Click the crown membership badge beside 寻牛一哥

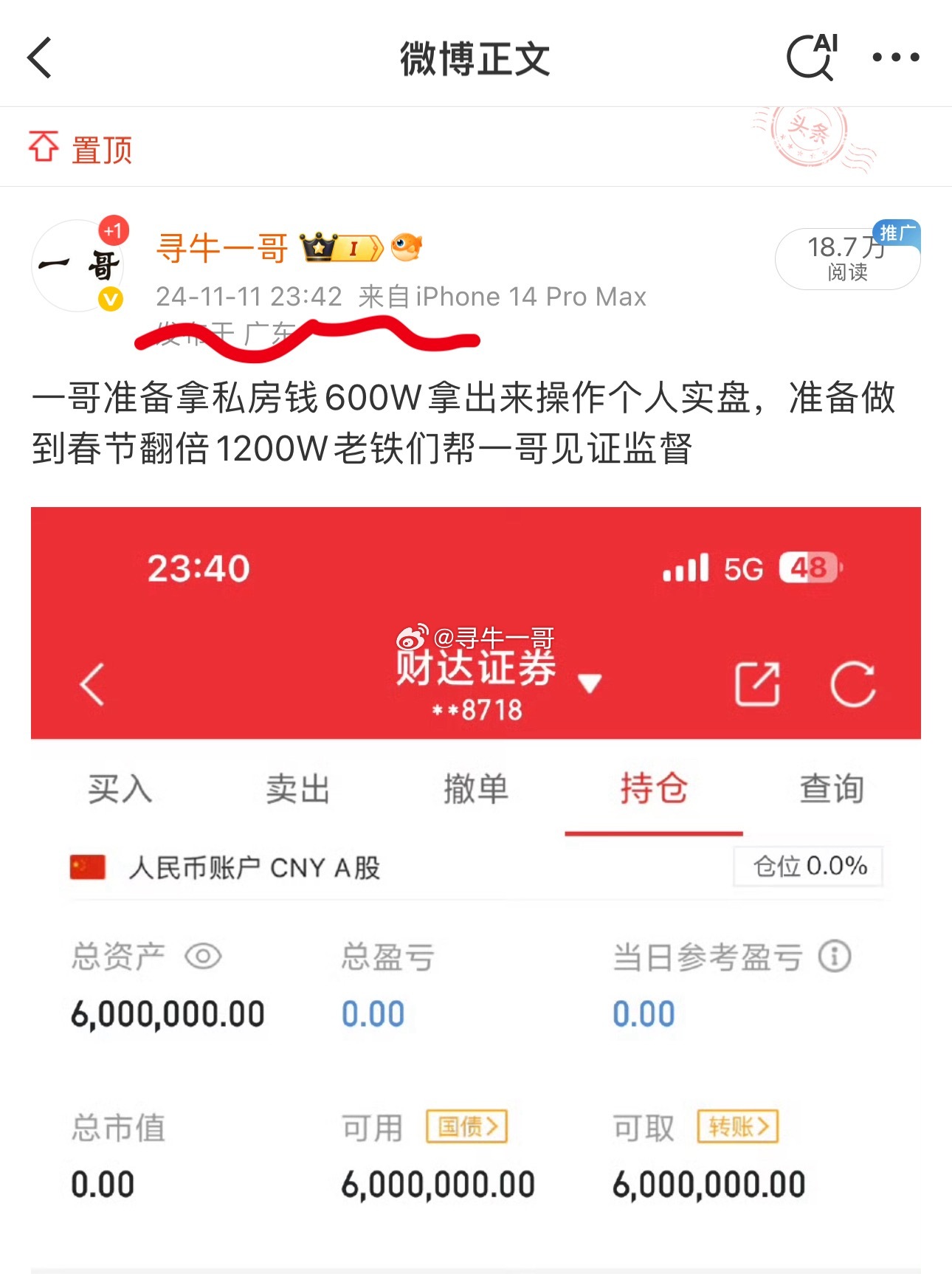319,248
